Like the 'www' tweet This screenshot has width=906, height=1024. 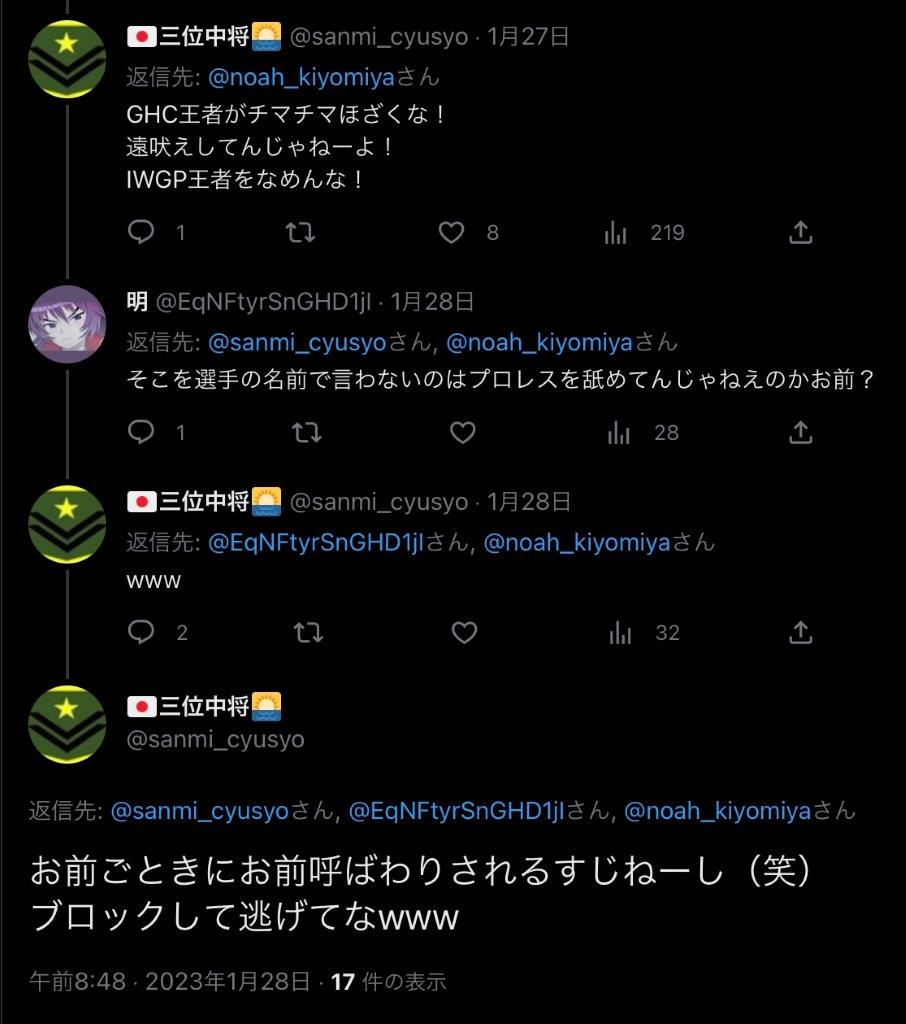pos(464,632)
